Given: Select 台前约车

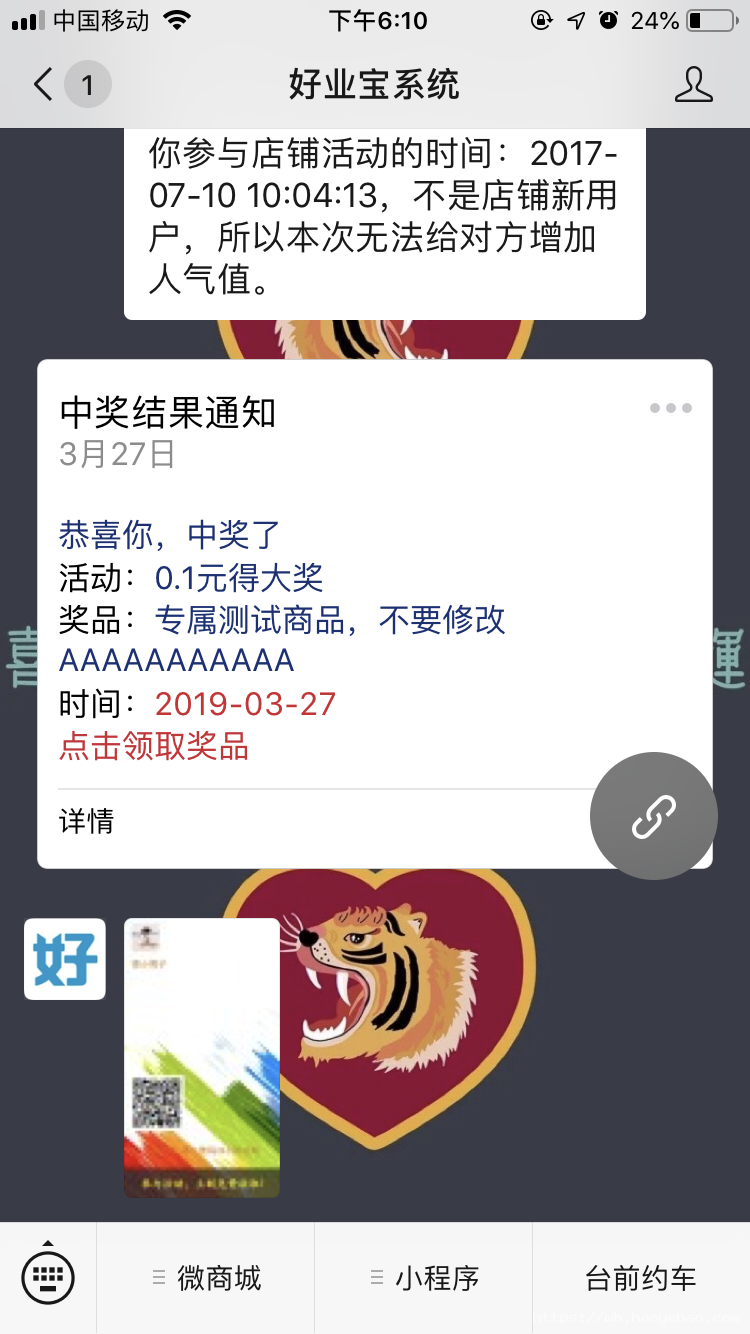Looking at the screenshot, I should tap(641, 1278).
